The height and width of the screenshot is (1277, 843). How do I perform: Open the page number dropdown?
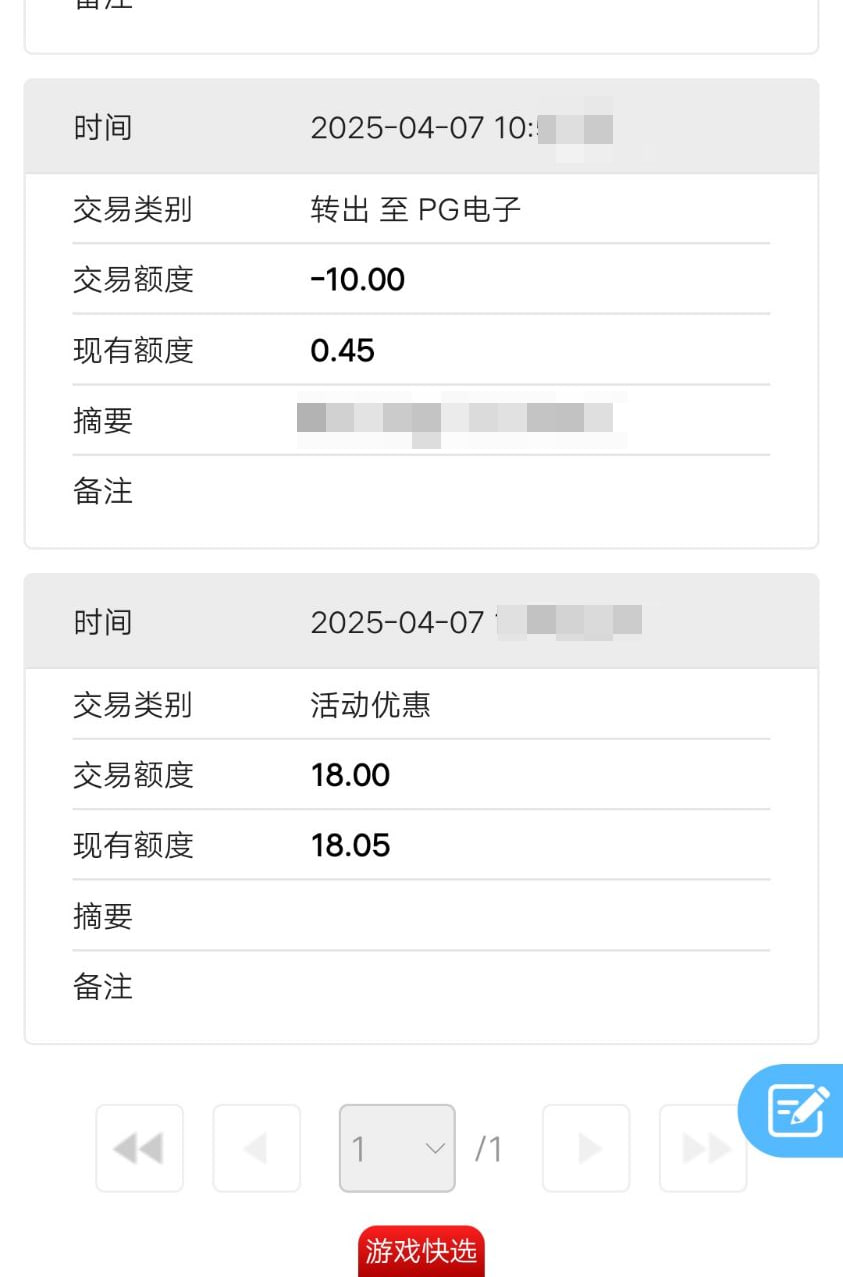pyautogui.click(x=397, y=1148)
